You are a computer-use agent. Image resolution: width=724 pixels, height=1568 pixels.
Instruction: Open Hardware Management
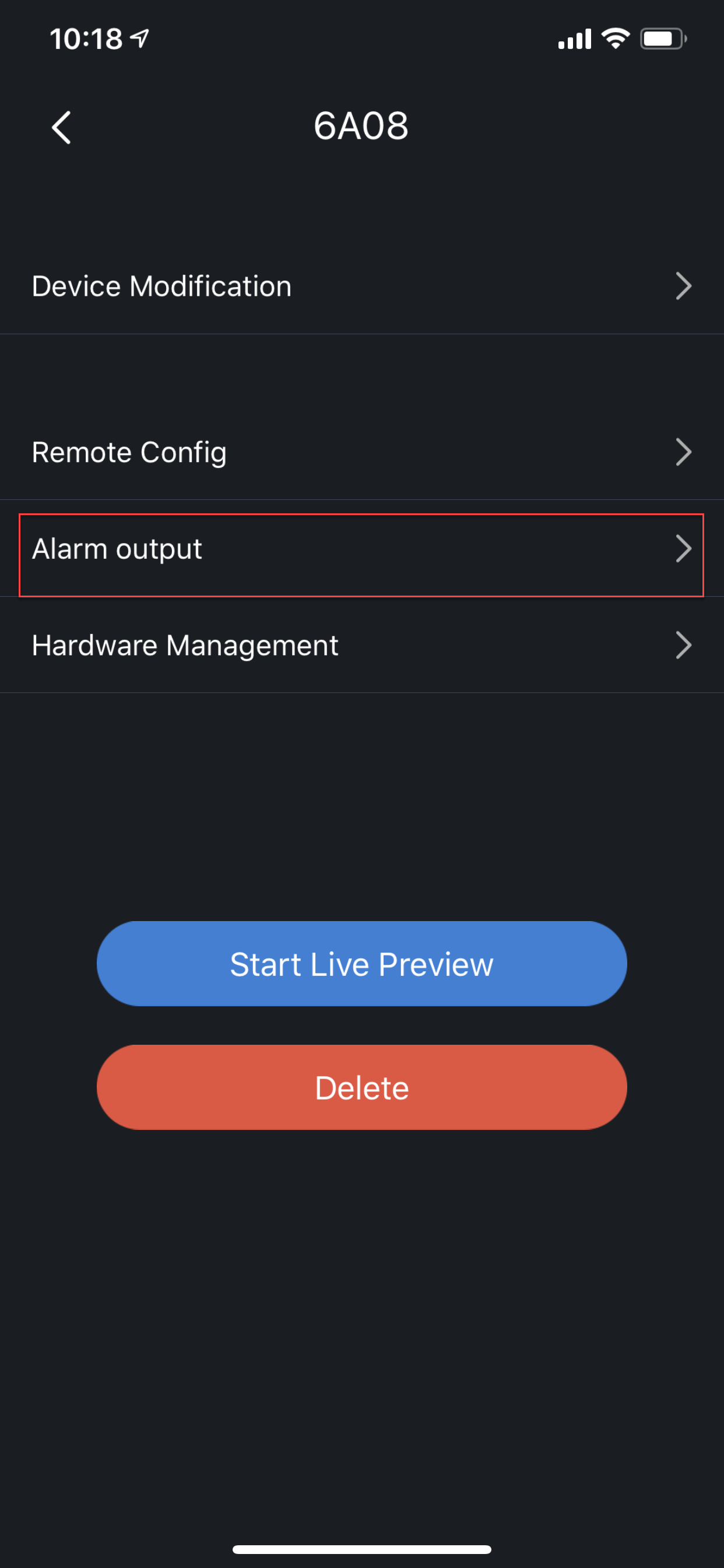click(361, 646)
